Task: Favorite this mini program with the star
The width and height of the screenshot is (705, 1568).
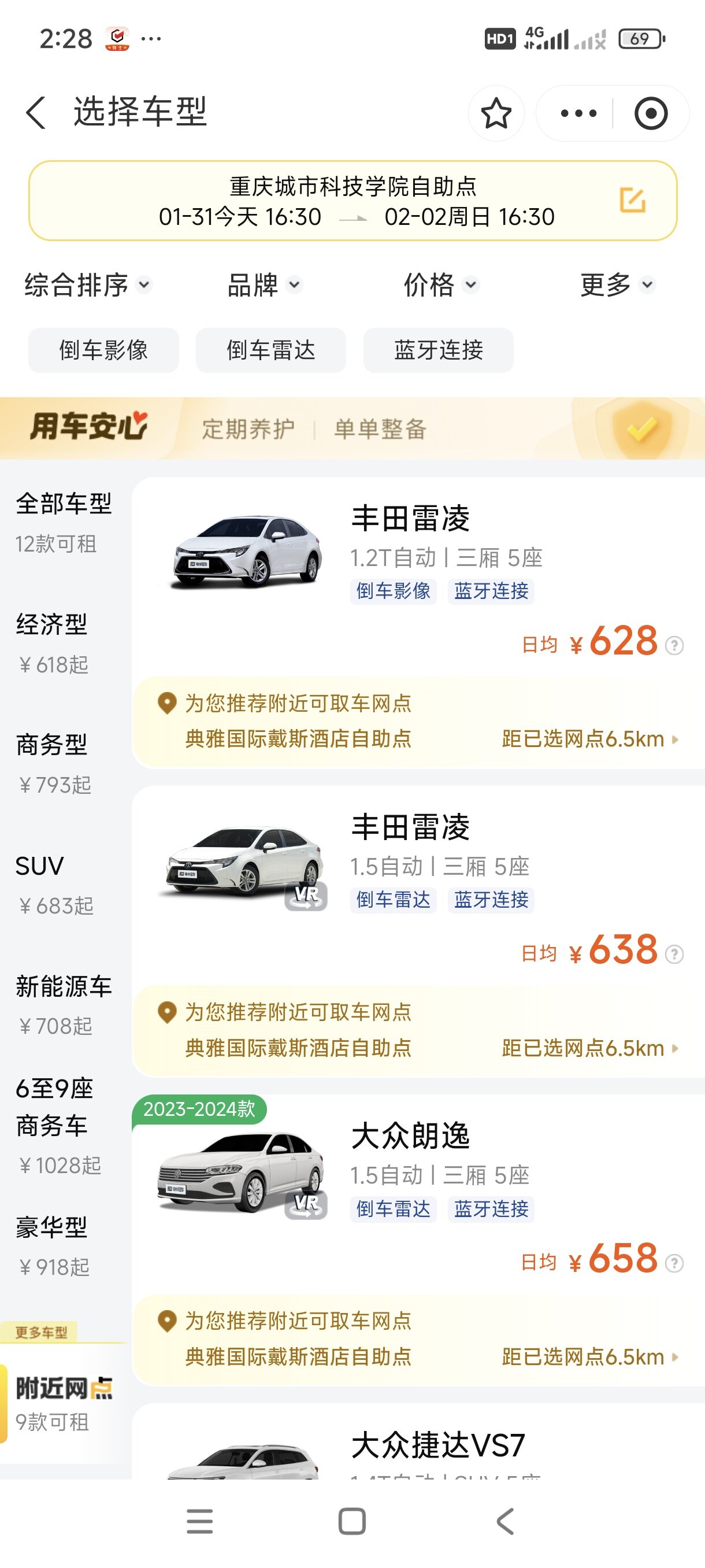Action: (x=496, y=113)
